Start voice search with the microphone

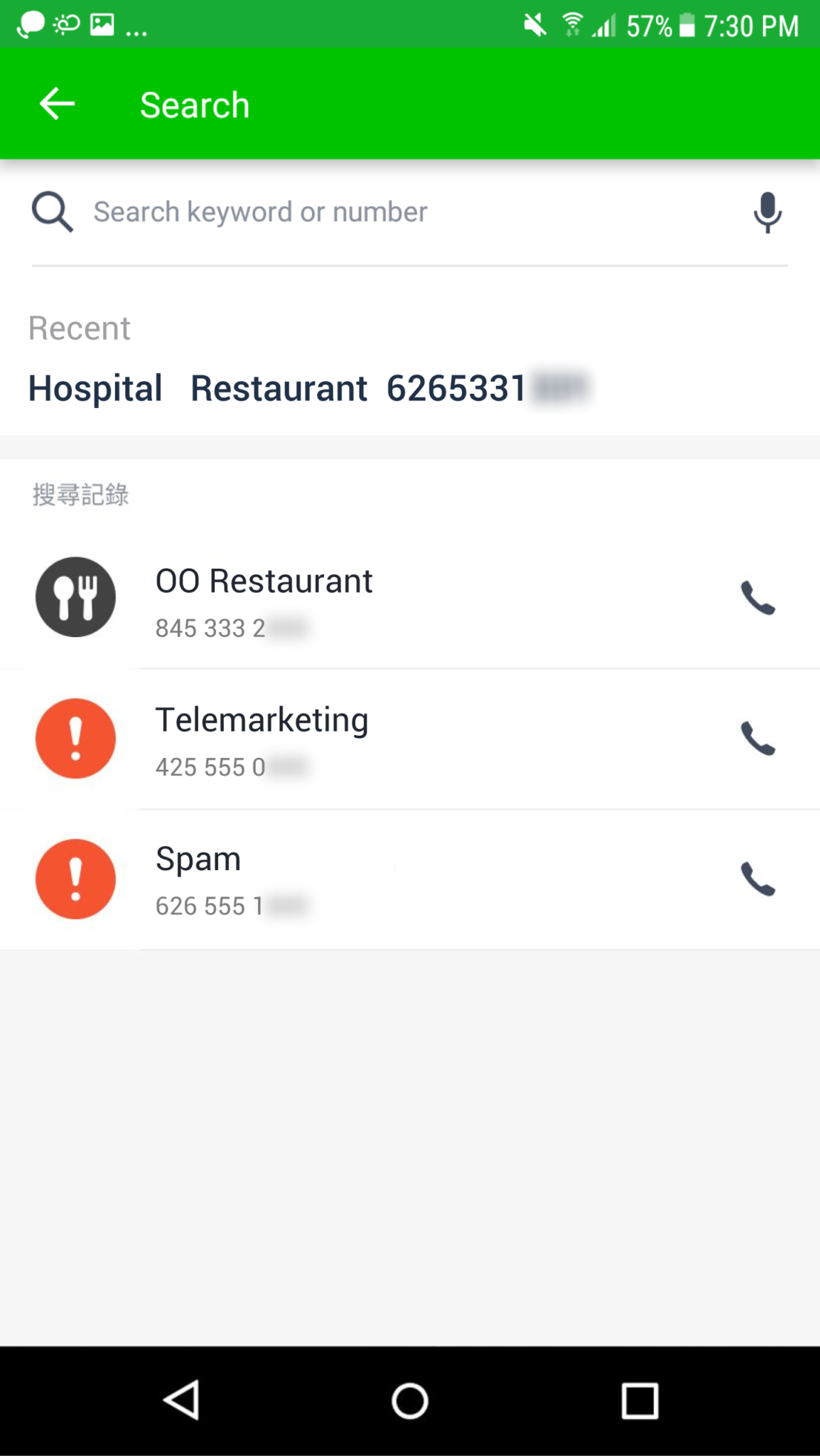click(x=767, y=212)
